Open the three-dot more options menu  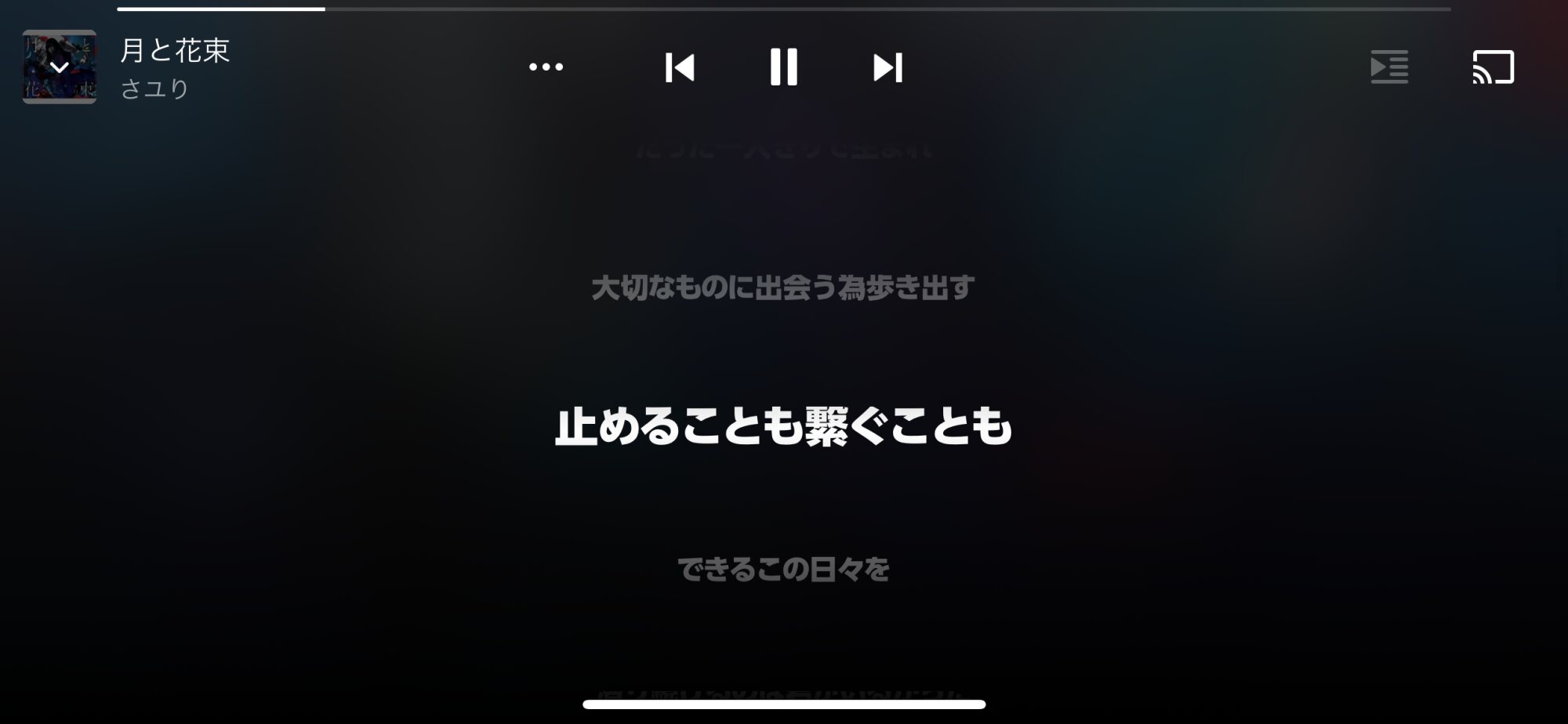click(546, 67)
